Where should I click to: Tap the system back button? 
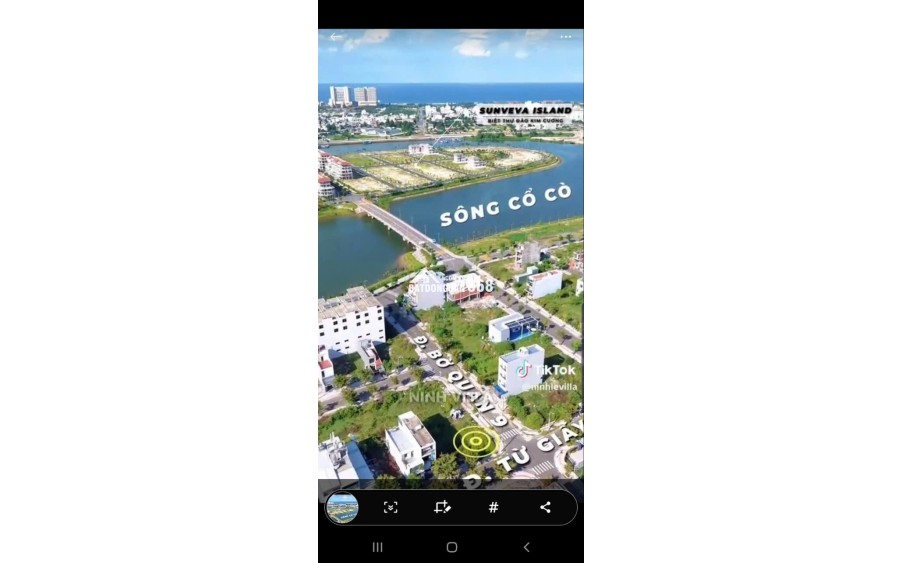point(526,547)
